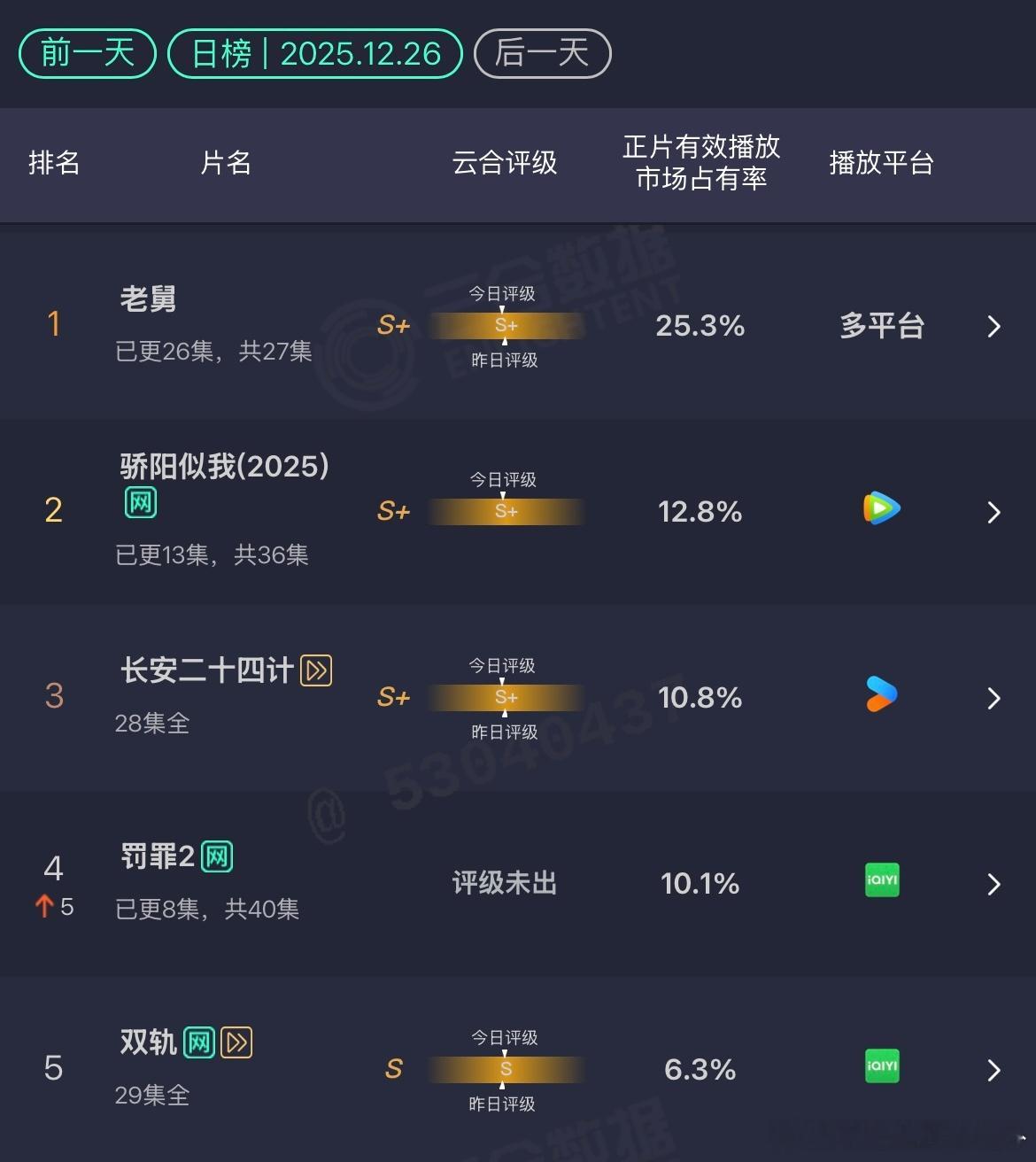Viewport: 1036px width, 1162px height.
Task: Click the 前一天 button
Action: 86,53
